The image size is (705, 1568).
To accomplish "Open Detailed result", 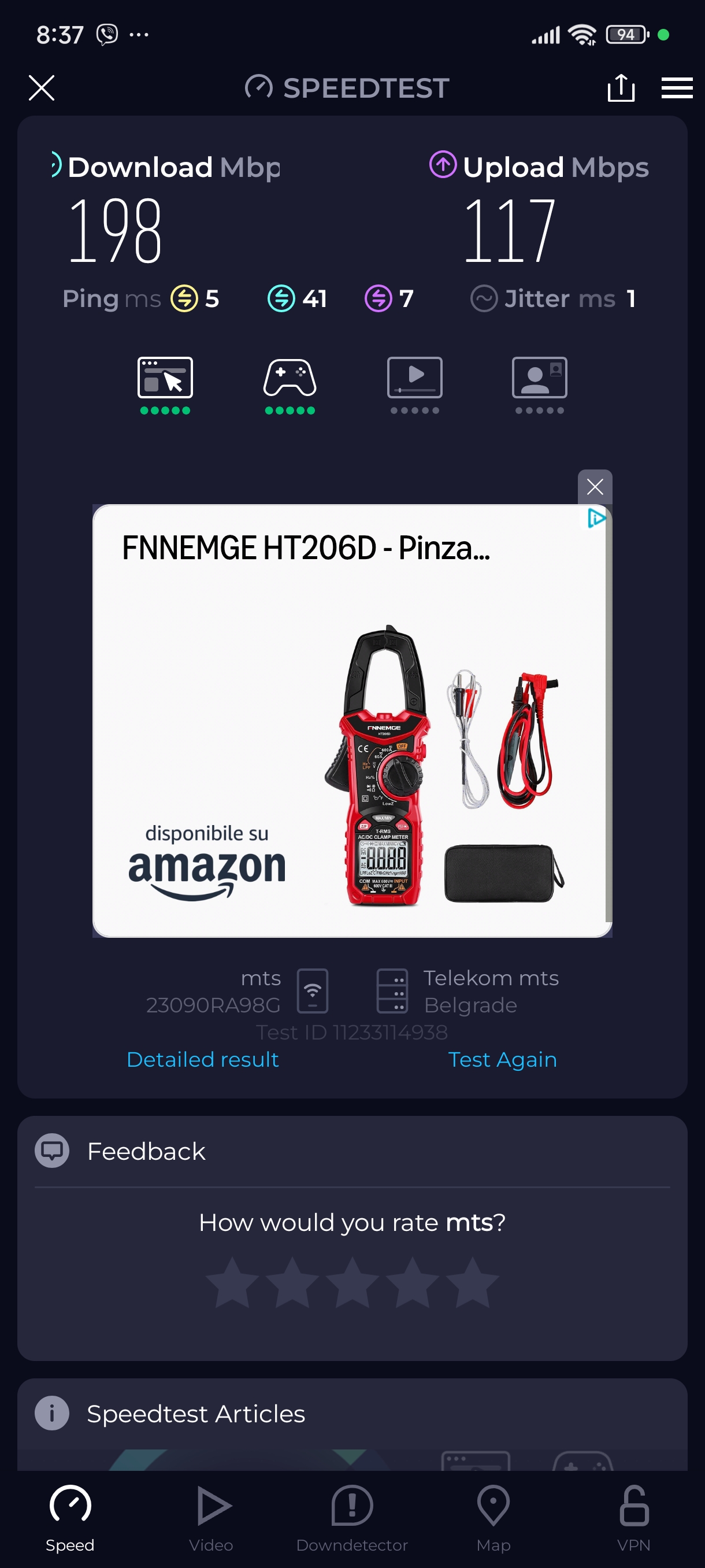I will [203, 1059].
